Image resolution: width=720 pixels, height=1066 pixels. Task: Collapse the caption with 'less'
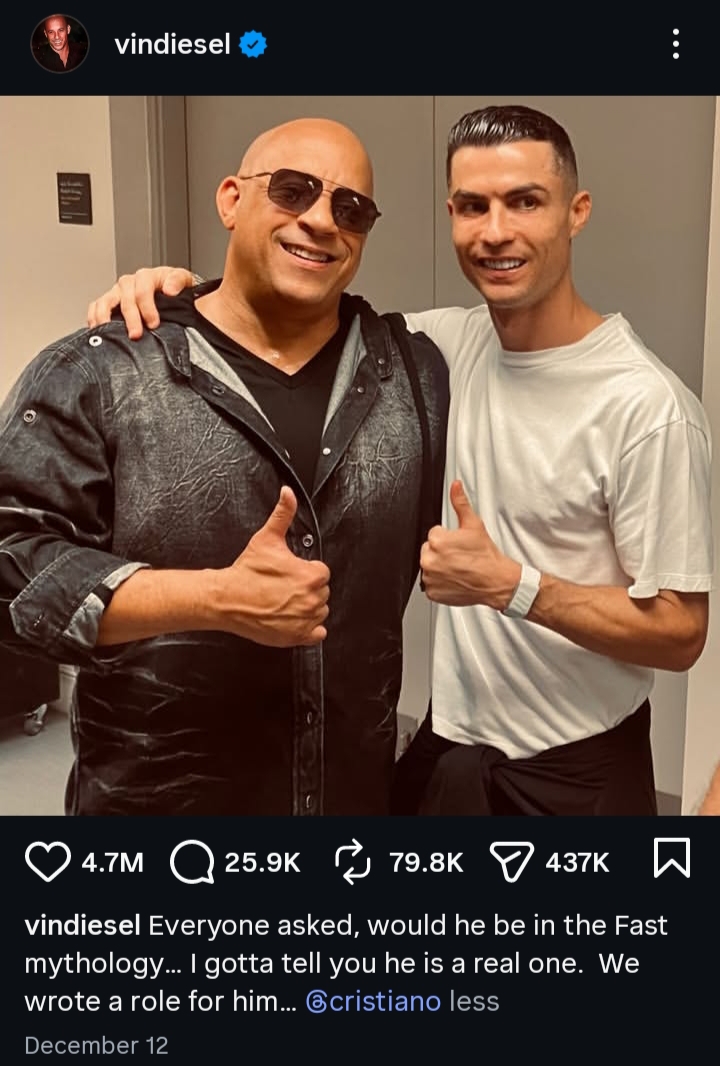tap(474, 1001)
